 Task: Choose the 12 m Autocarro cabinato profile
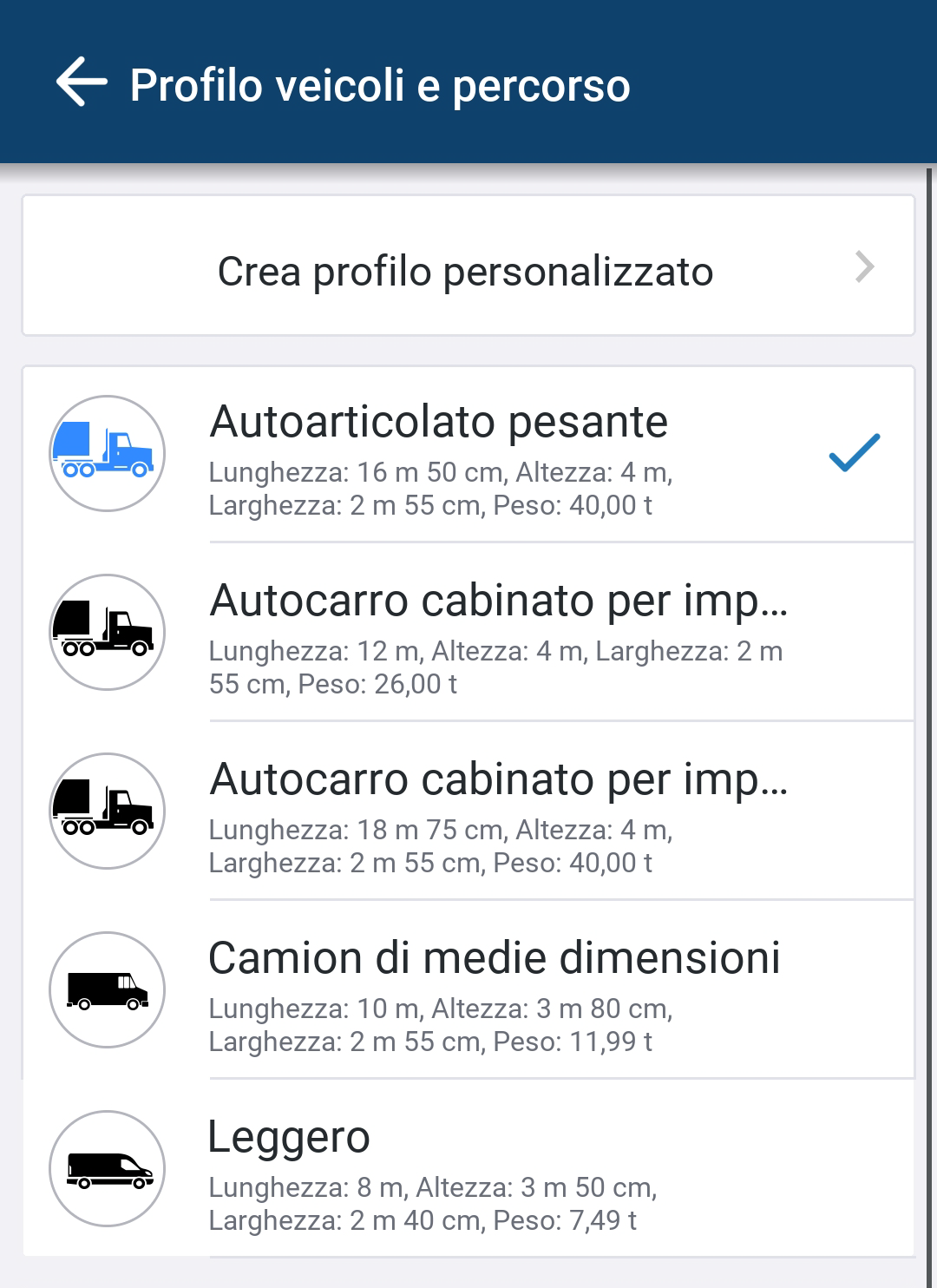click(468, 634)
